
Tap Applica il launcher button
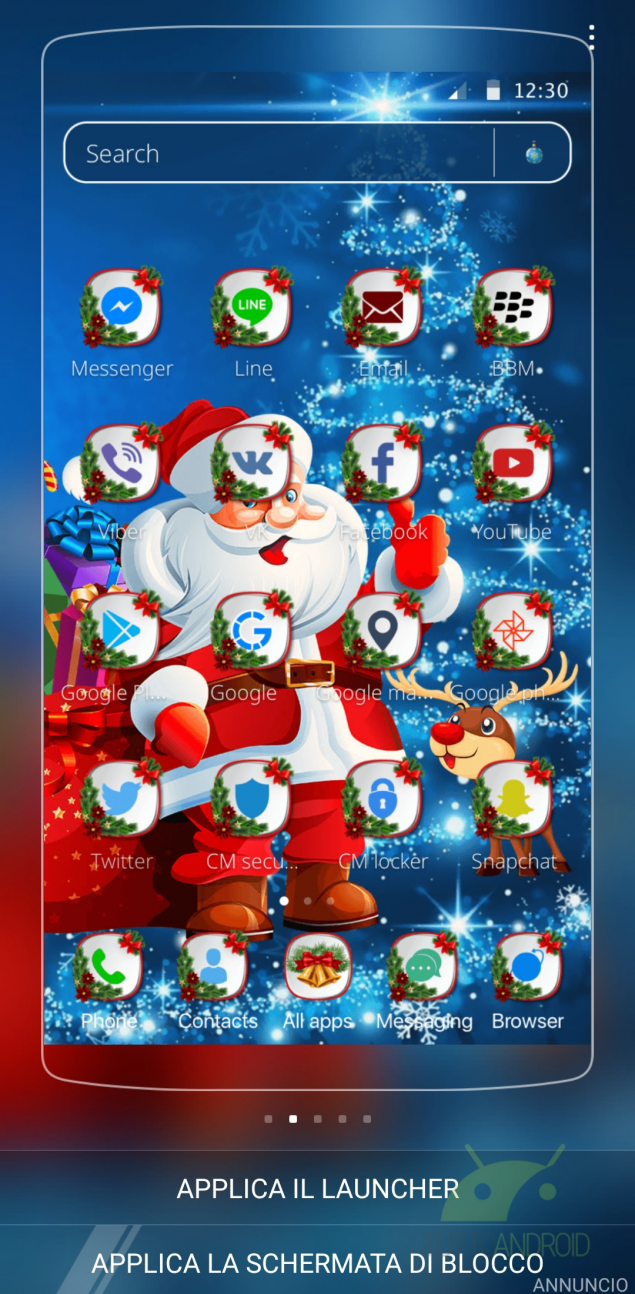317,1188
